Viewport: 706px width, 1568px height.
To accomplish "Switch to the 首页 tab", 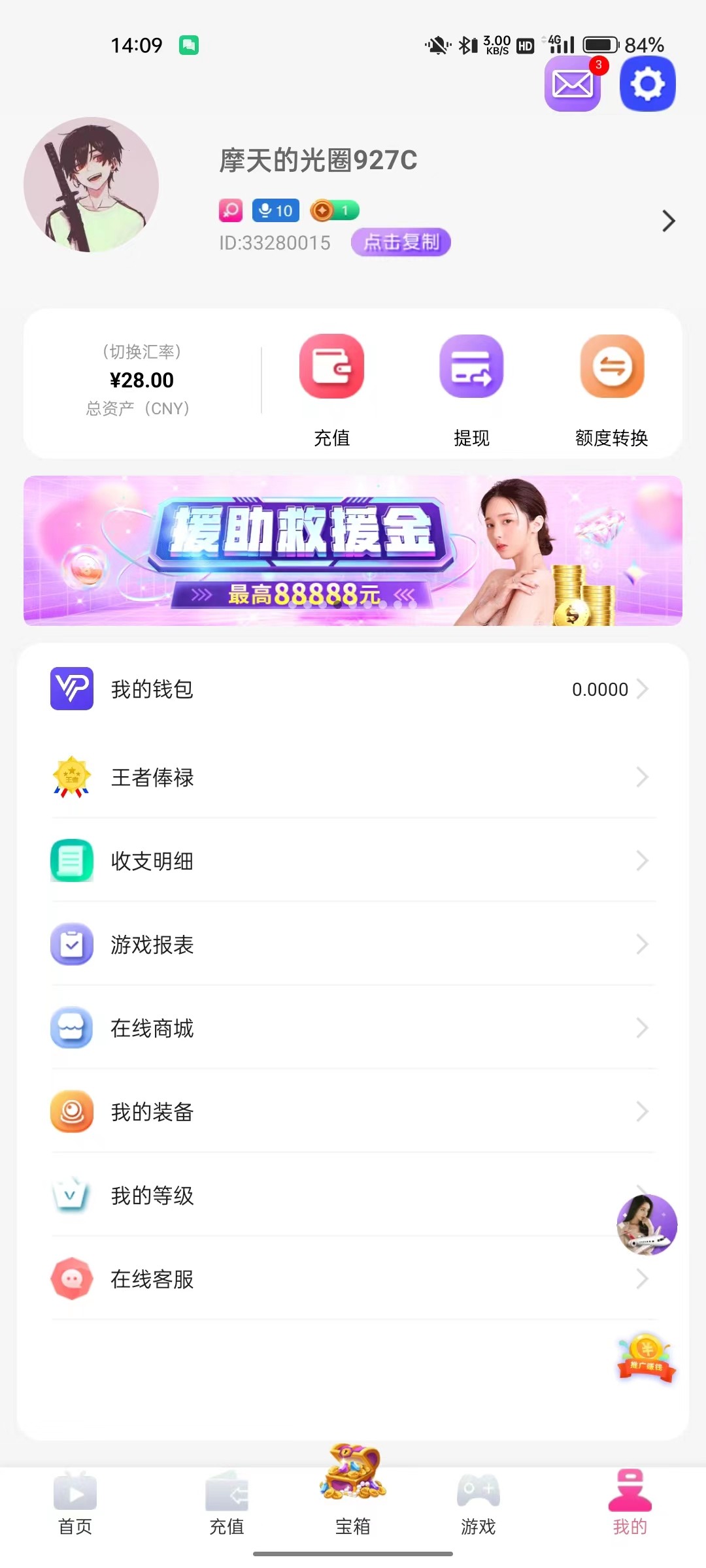I will click(x=75, y=1503).
